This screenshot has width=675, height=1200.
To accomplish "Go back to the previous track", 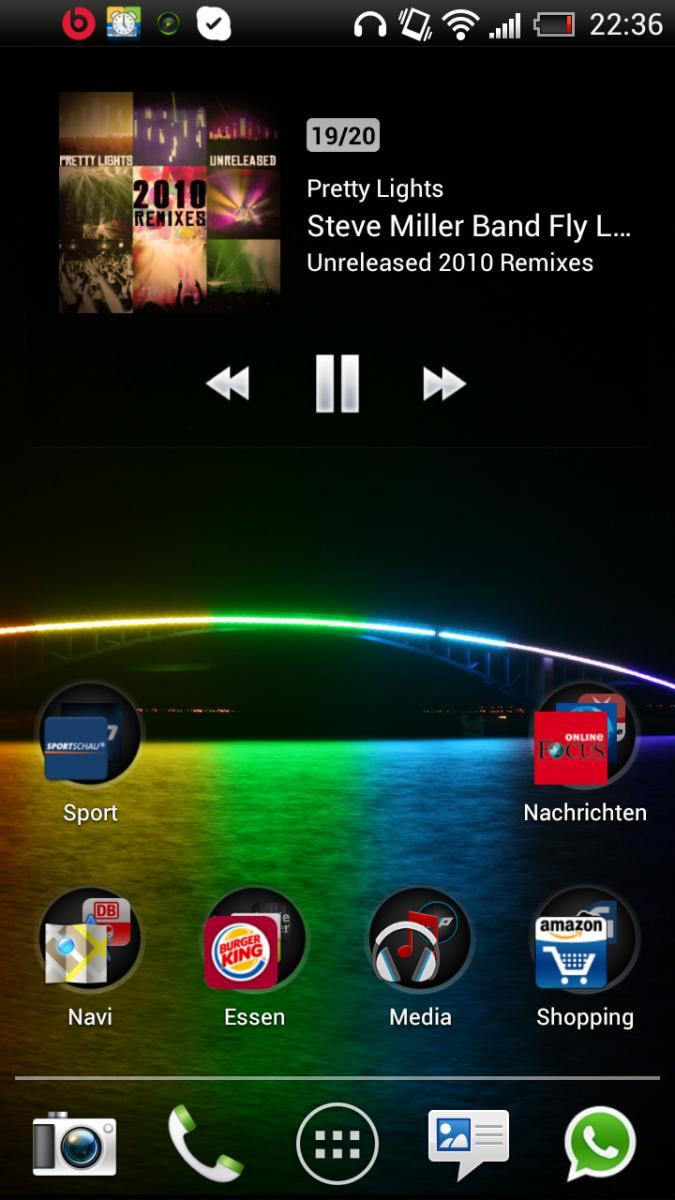I will (x=228, y=384).
